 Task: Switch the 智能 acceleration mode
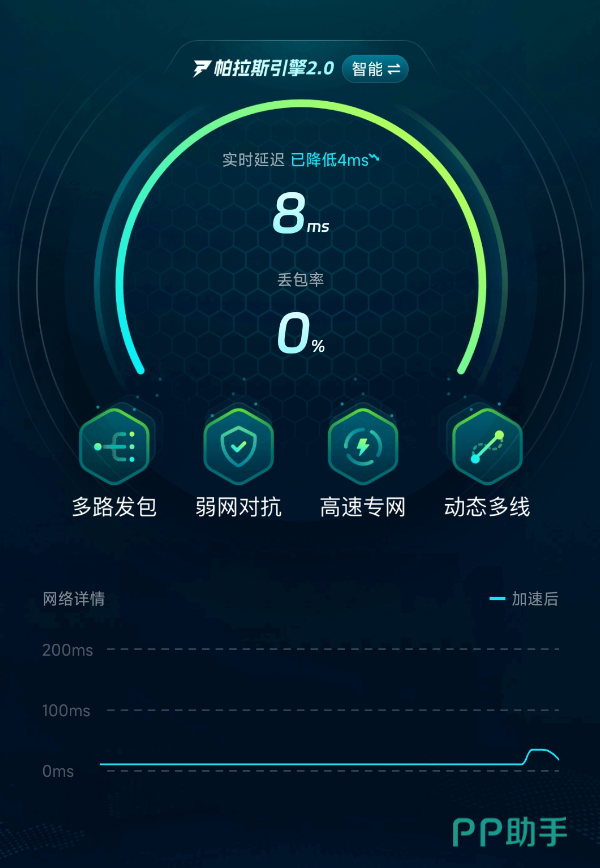coord(375,68)
